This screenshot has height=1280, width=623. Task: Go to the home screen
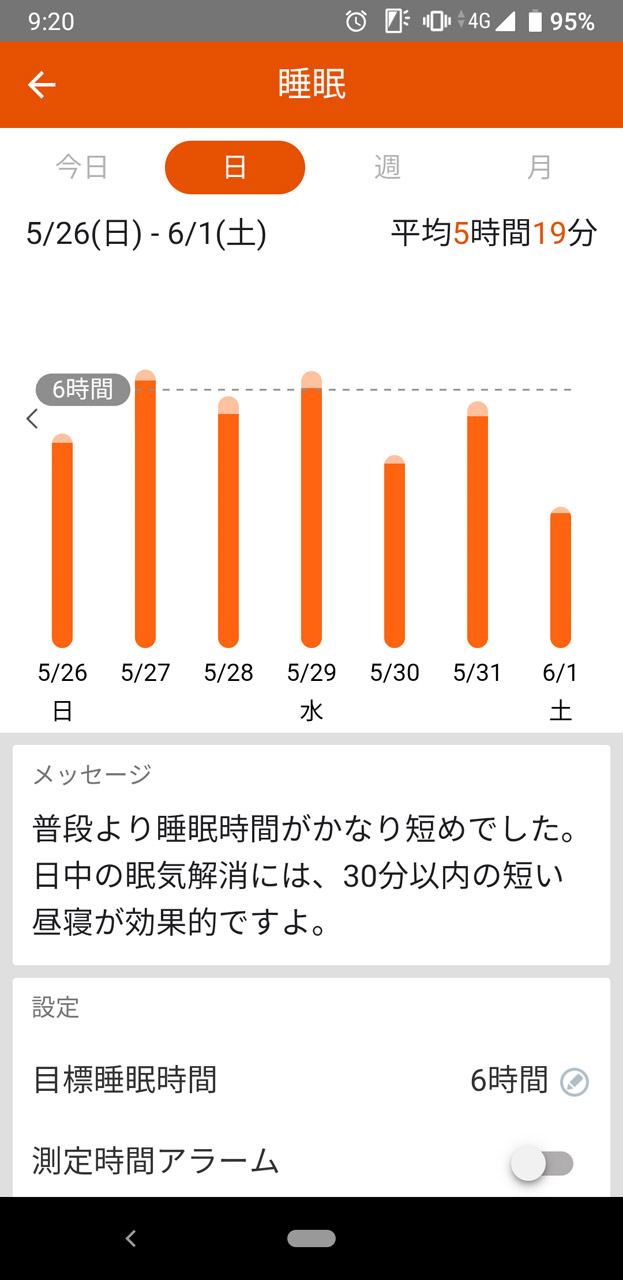tap(311, 1239)
